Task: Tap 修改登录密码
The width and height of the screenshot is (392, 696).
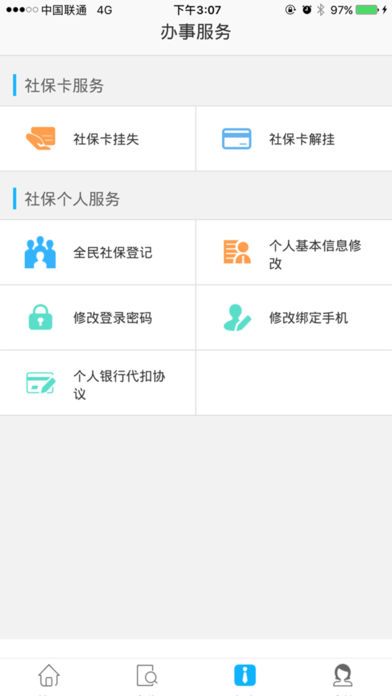Action: pyautogui.click(x=98, y=318)
